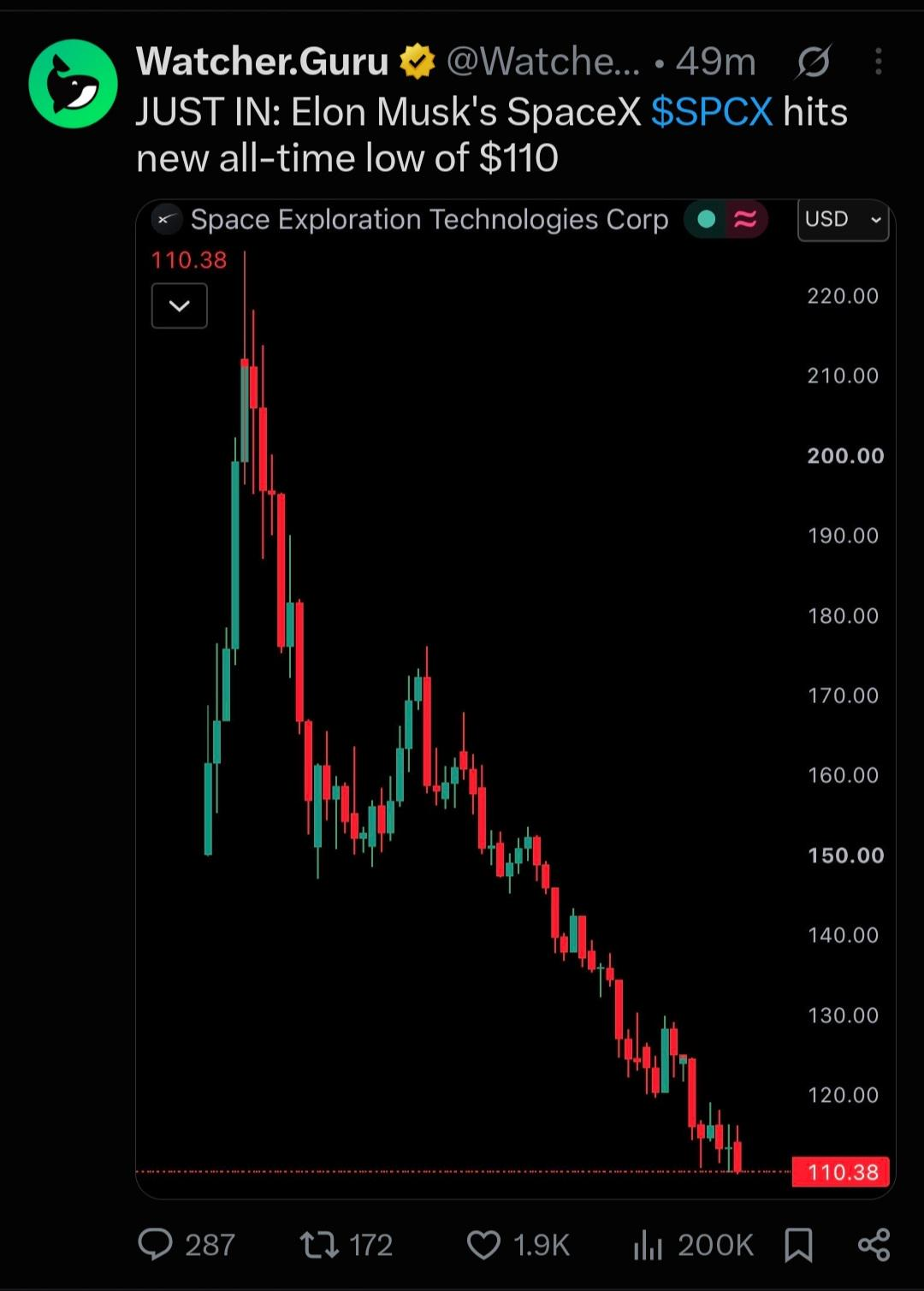
Task: Reply to the post with 287 comments
Action: (187, 1244)
